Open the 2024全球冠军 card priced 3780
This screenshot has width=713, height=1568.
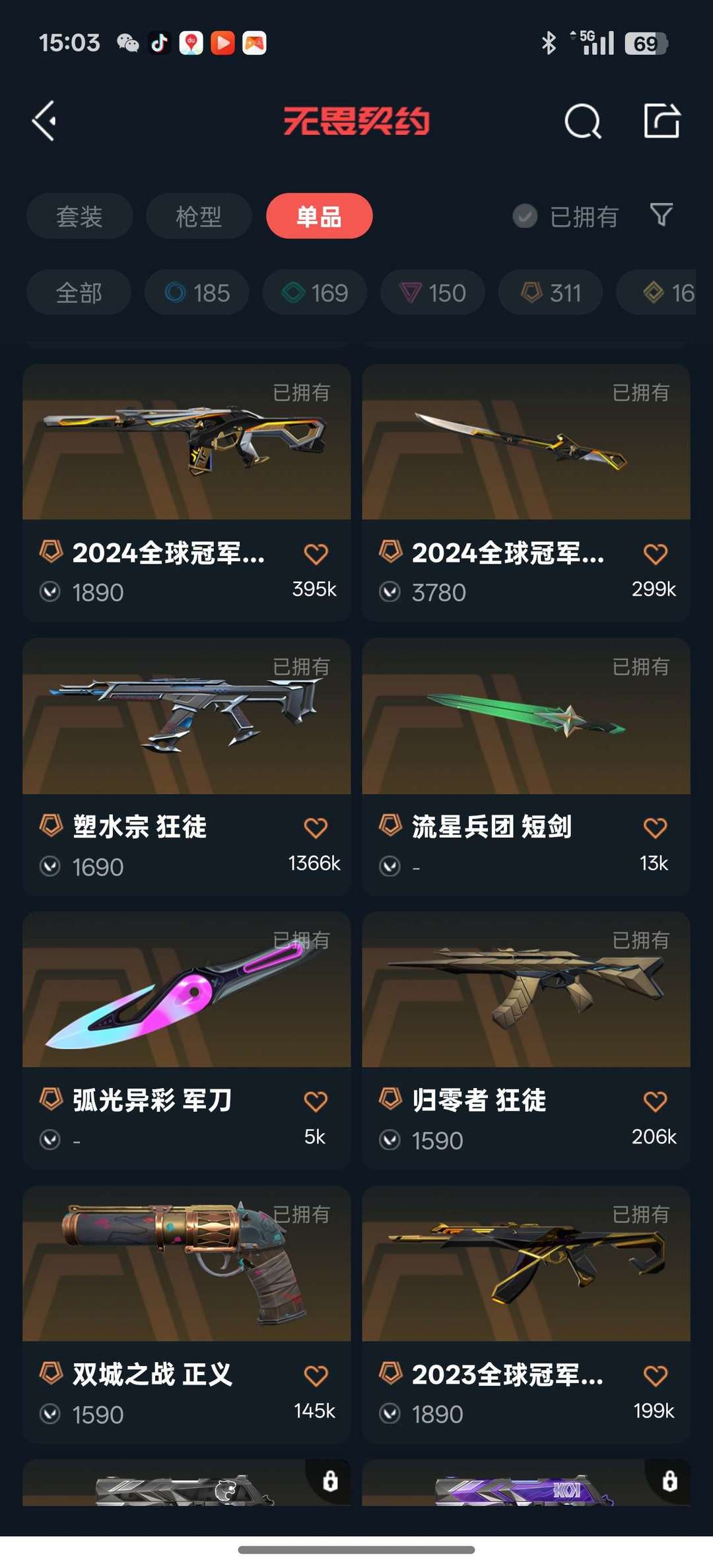pyautogui.click(x=526, y=492)
